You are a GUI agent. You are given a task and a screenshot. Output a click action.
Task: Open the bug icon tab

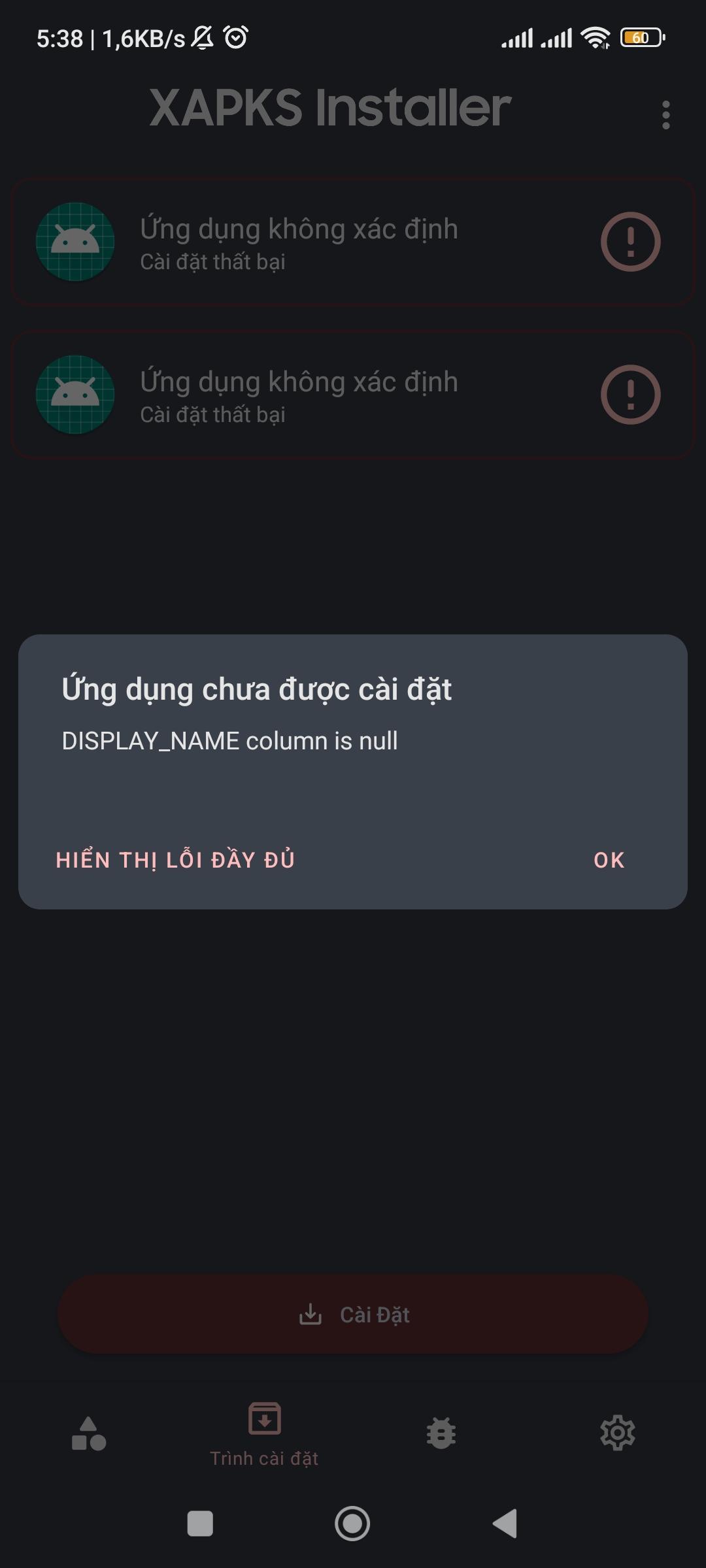click(x=441, y=1433)
